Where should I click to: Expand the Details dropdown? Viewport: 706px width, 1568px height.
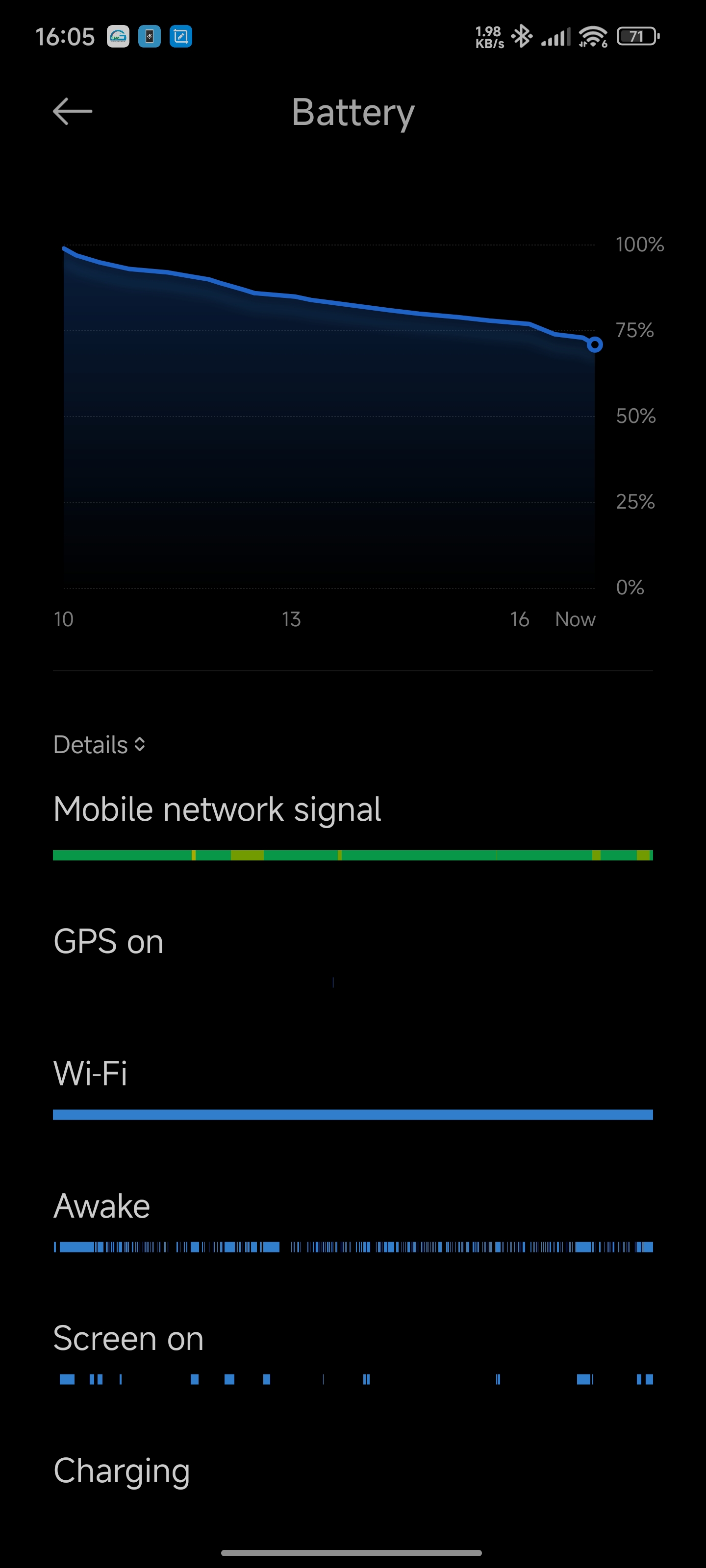(x=100, y=744)
